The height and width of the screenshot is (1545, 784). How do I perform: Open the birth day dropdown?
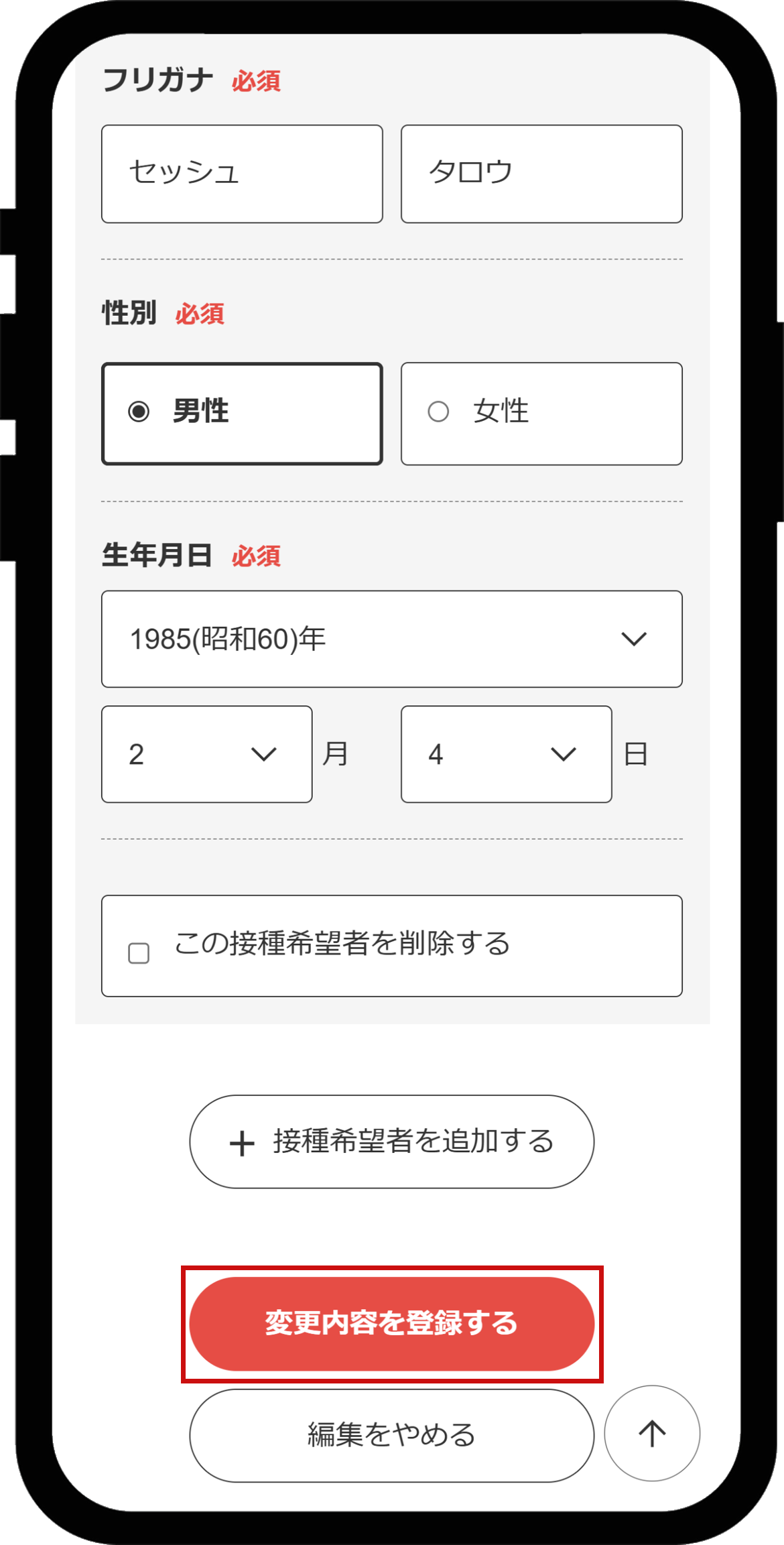click(506, 754)
